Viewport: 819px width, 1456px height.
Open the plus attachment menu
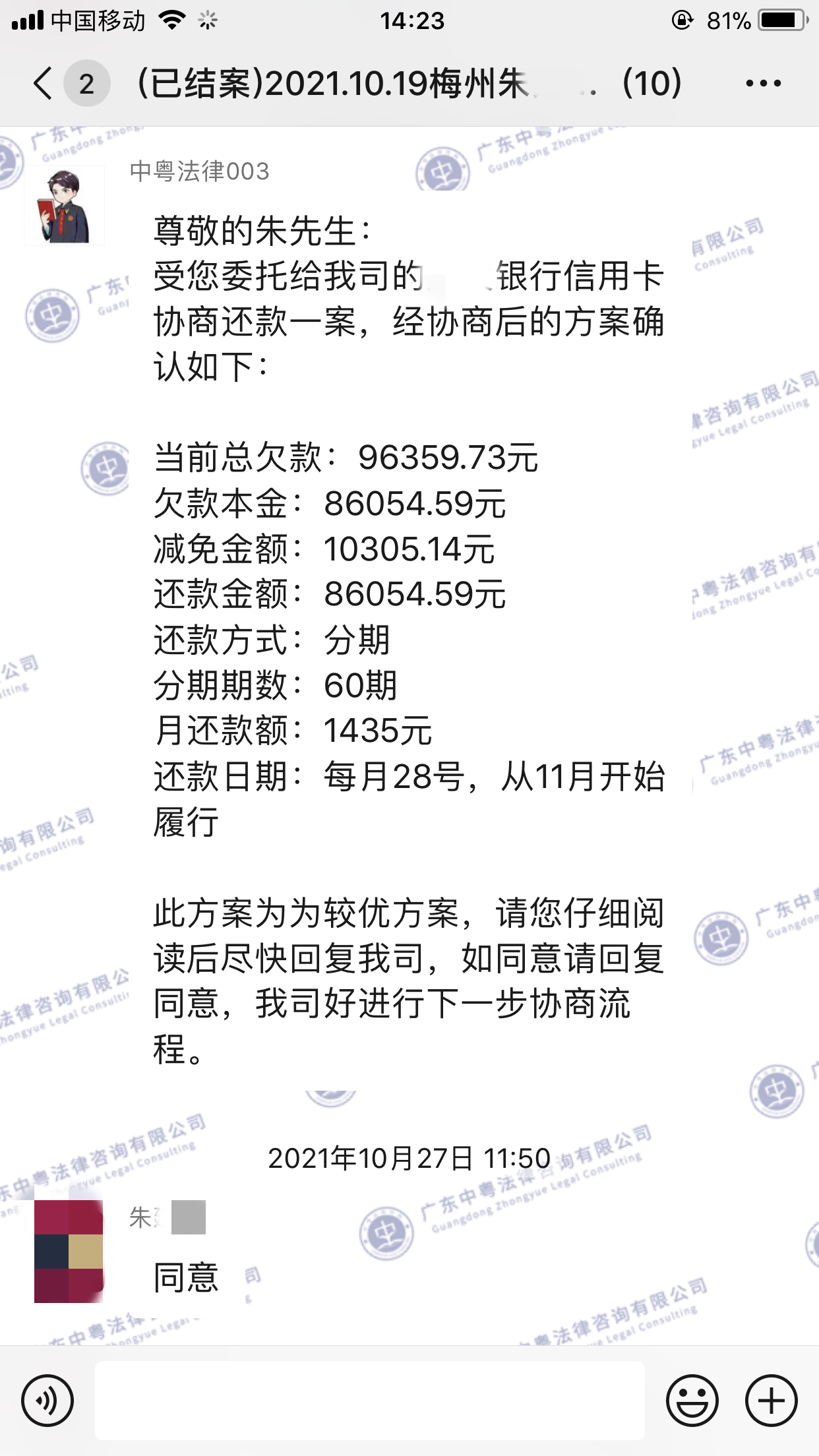(x=771, y=1400)
